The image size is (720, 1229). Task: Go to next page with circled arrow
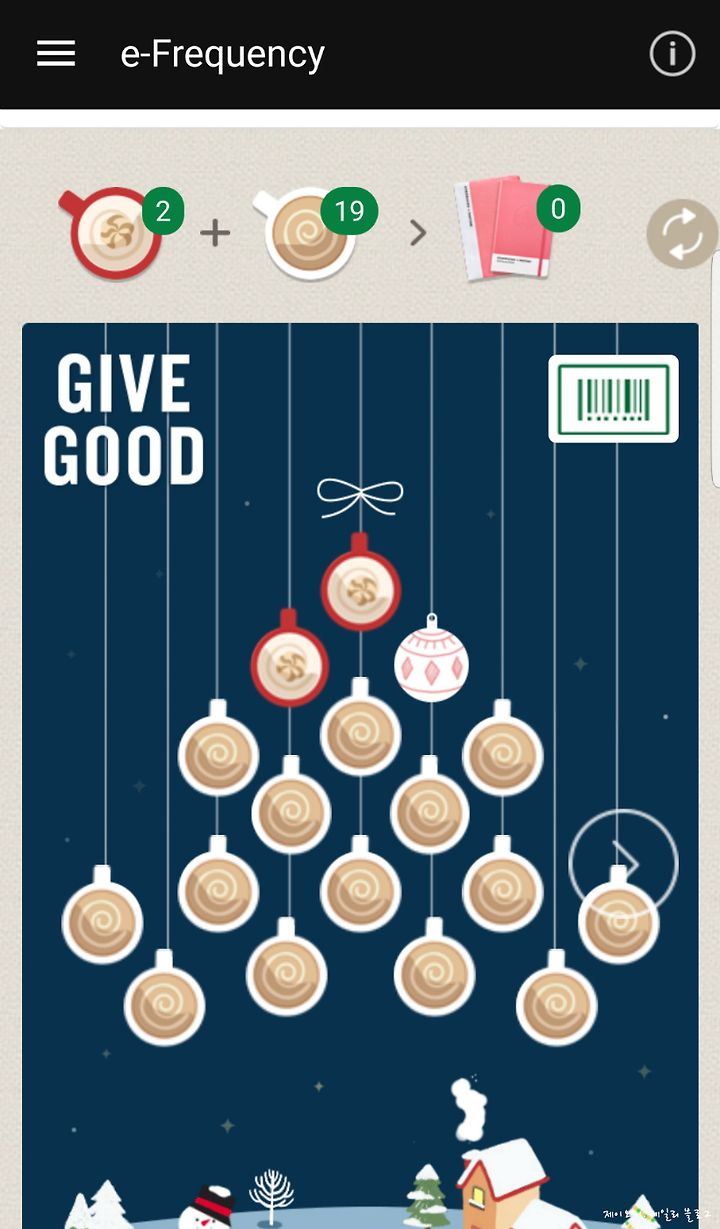tap(624, 862)
